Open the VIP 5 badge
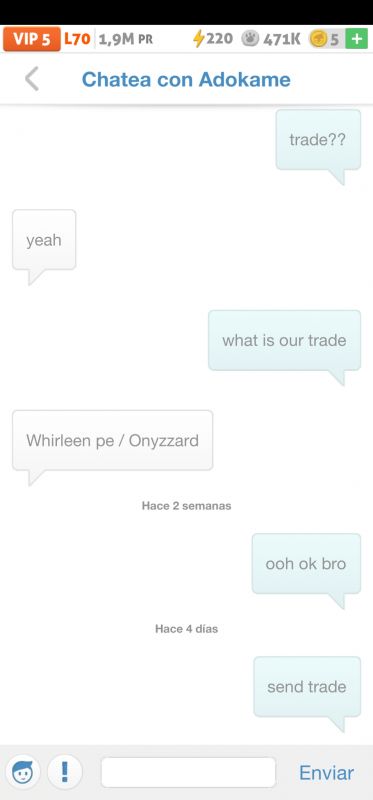This screenshot has height=800, width=373. click(x=32, y=39)
